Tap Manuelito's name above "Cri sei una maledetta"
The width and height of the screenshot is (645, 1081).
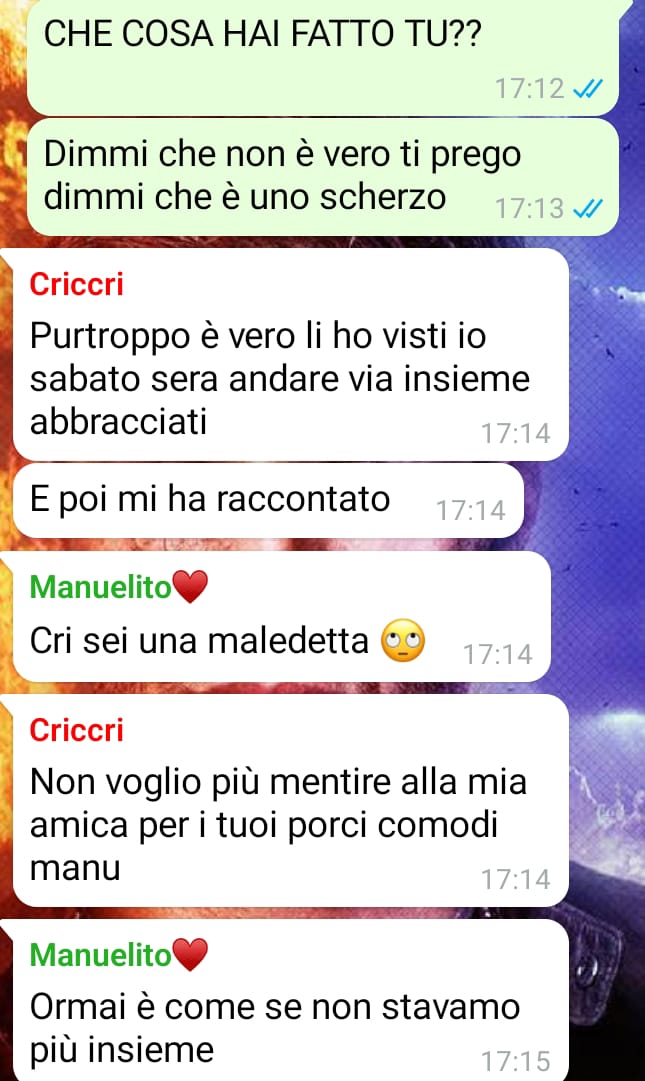[119, 587]
